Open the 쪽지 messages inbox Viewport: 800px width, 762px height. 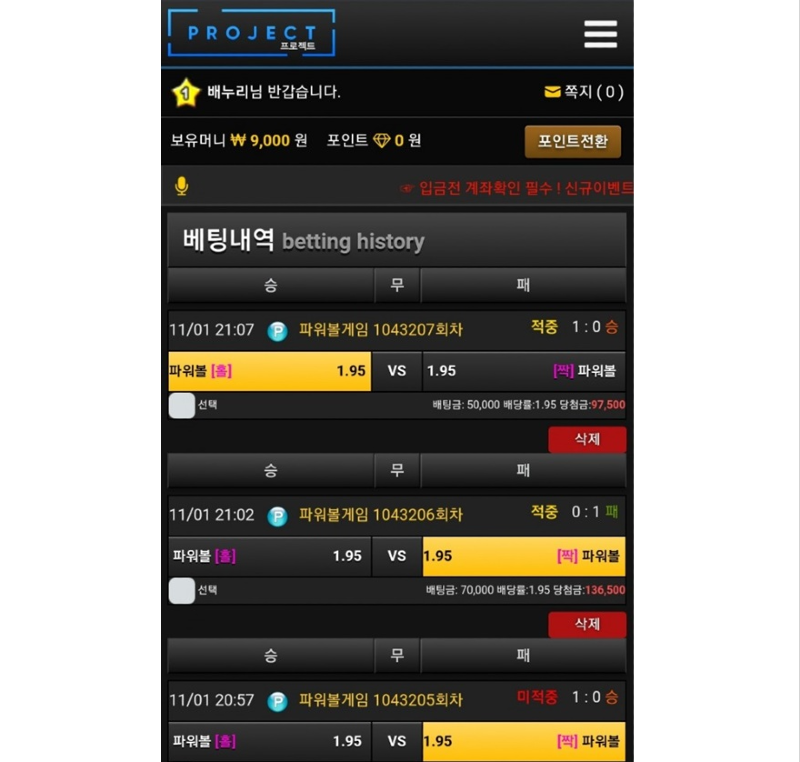[x=584, y=92]
